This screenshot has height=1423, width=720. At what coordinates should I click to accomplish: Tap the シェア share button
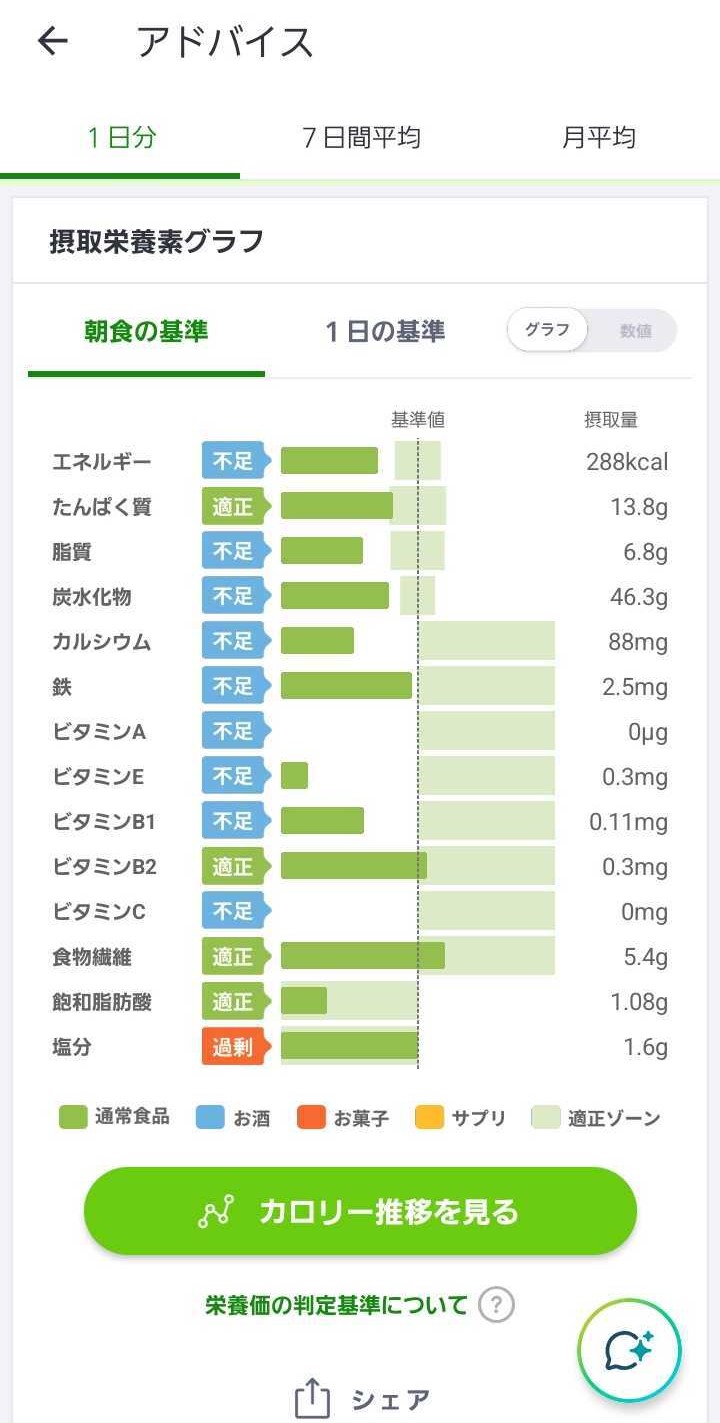tap(362, 1398)
